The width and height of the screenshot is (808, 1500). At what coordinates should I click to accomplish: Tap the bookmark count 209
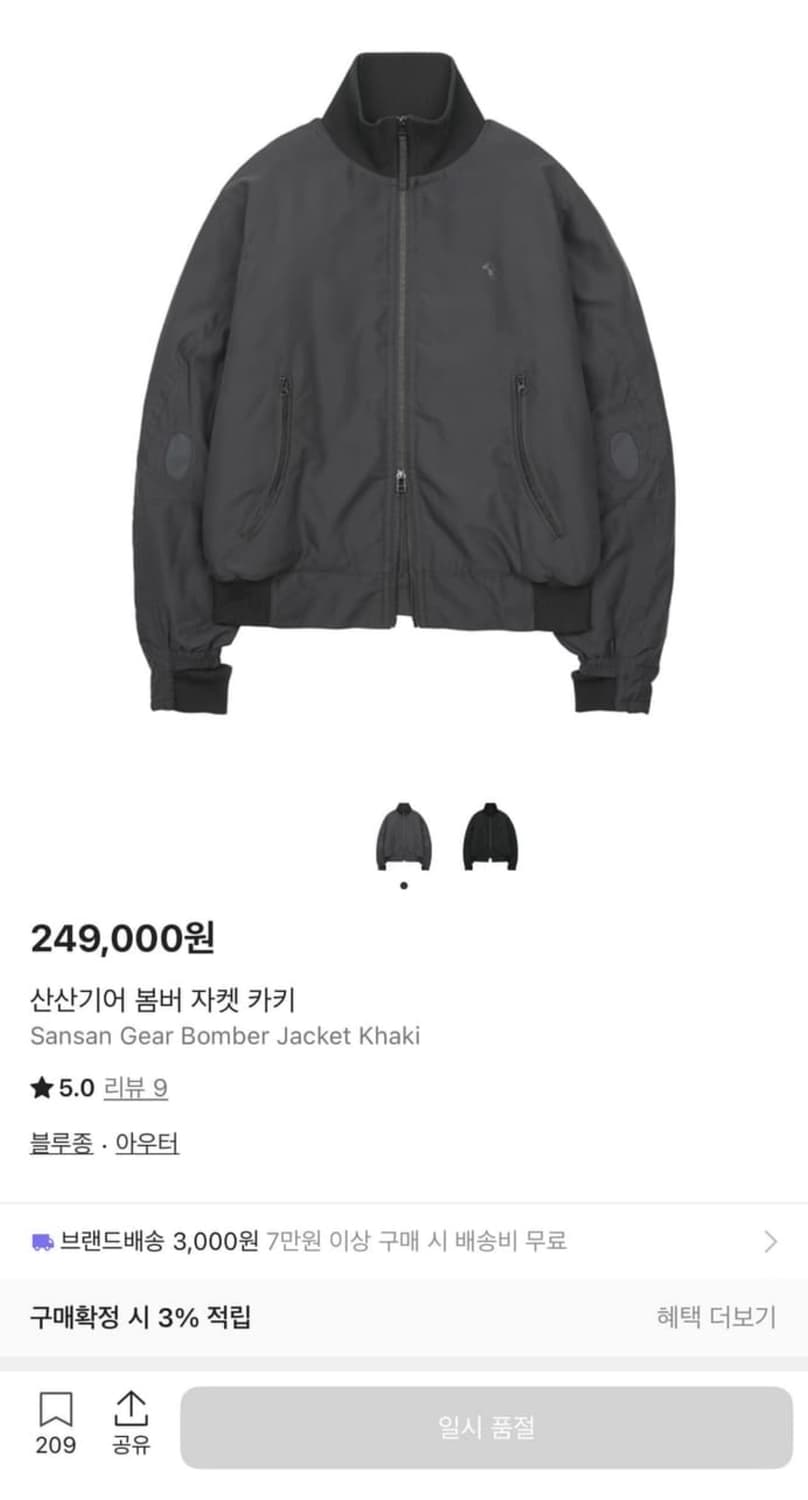pyautogui.click(x=58, y=1448)
